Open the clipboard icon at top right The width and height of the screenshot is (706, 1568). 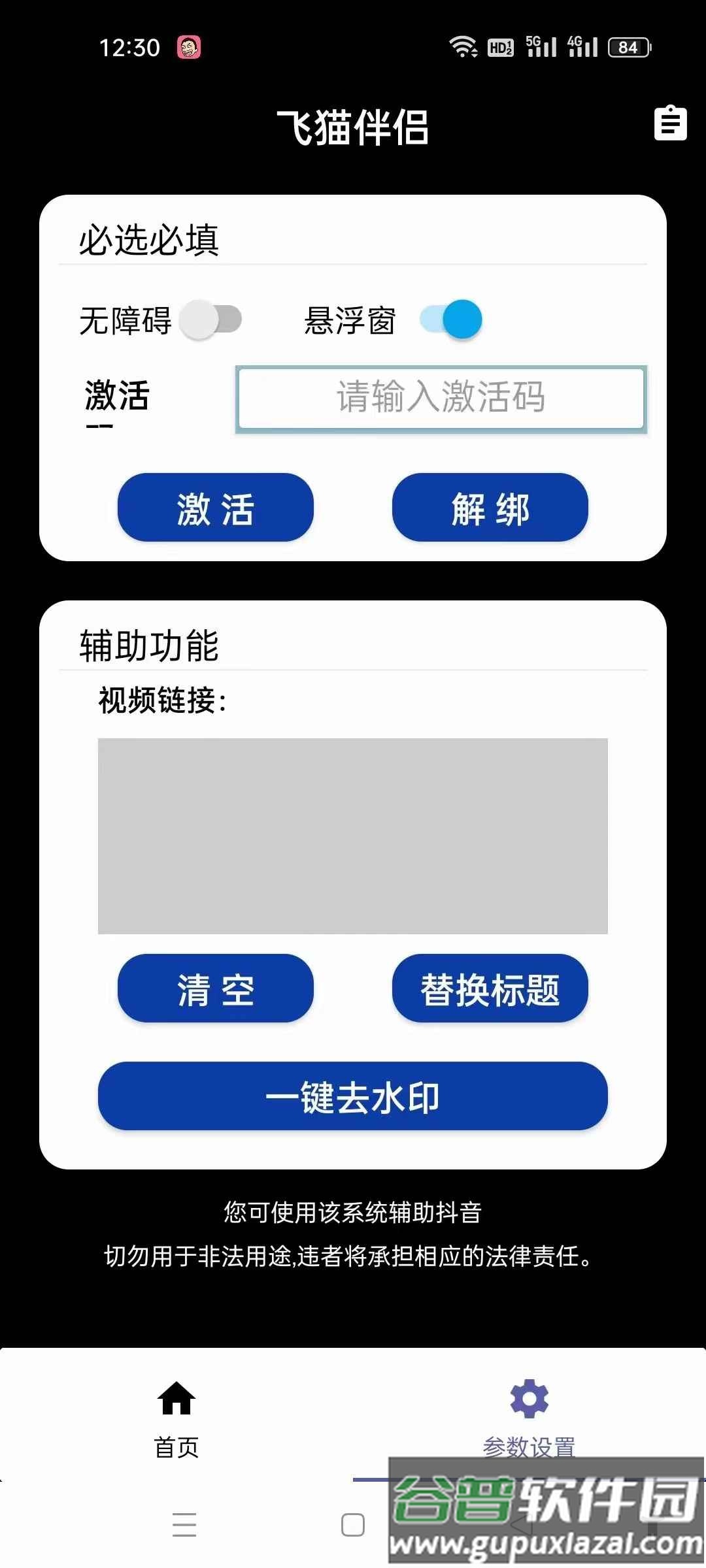click(671, 123)
